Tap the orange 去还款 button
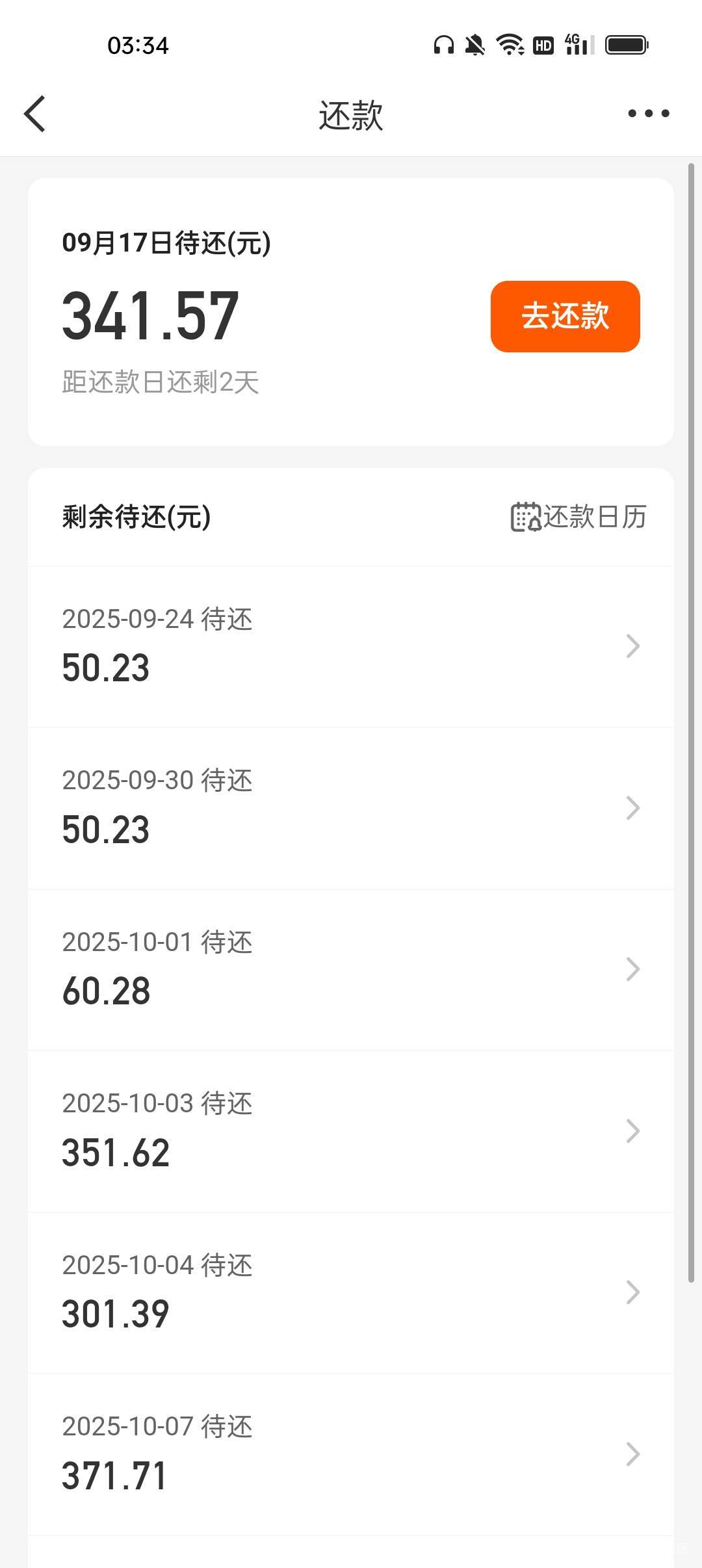Viewport: 702px width, 1568px height. tap(565, 317)
